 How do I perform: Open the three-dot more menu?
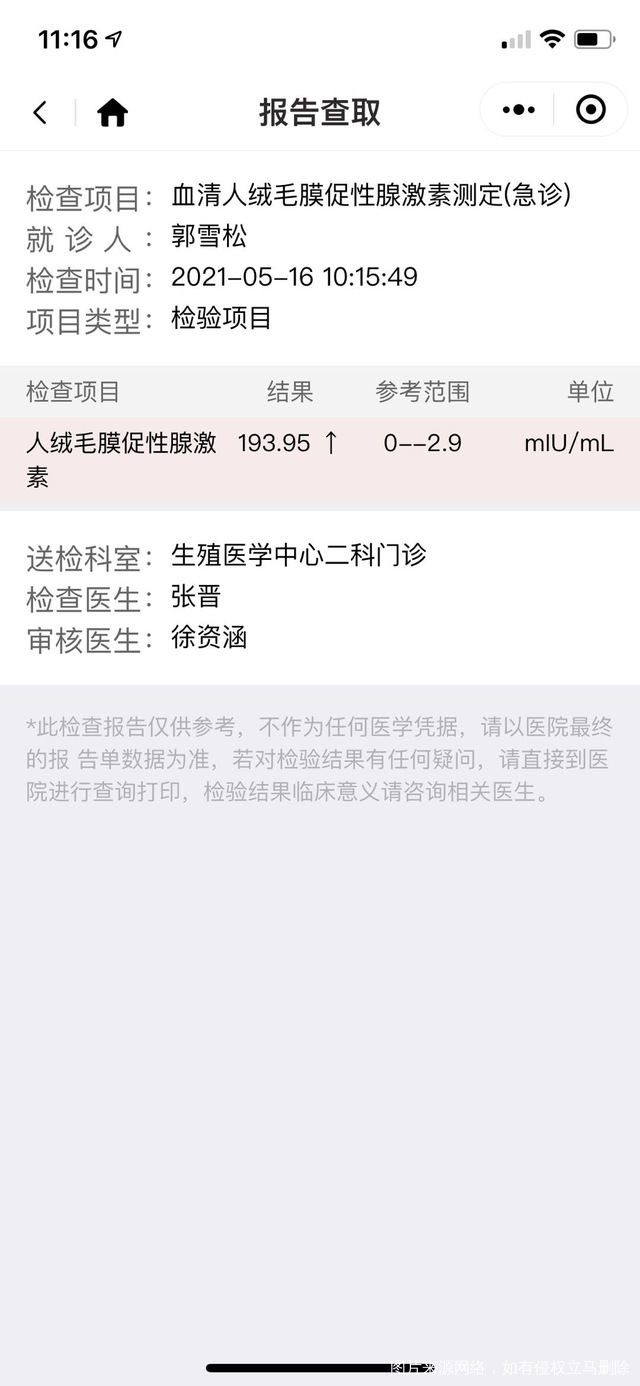[518, 110]
